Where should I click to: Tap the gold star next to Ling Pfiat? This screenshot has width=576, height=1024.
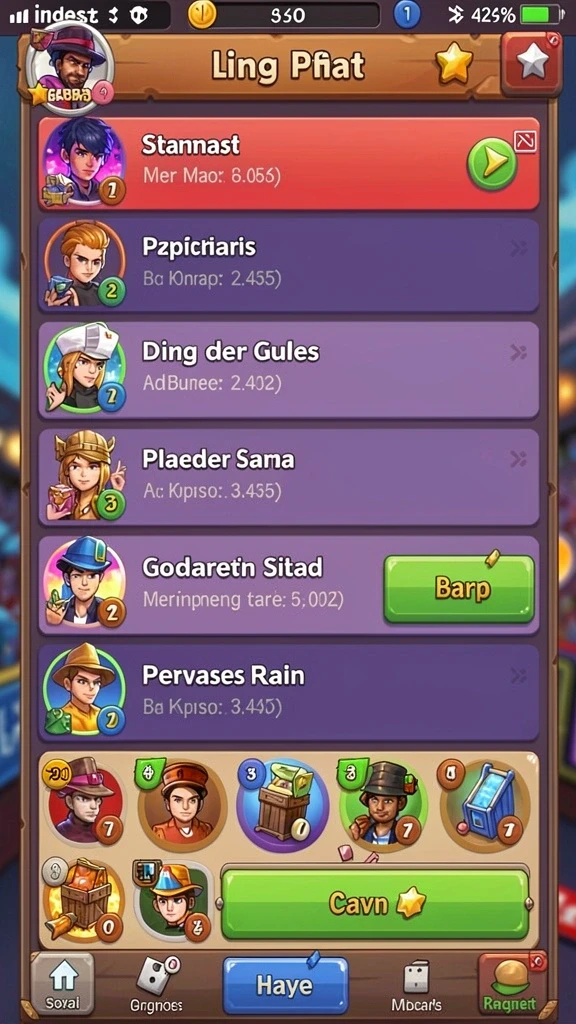click(454, 64)
